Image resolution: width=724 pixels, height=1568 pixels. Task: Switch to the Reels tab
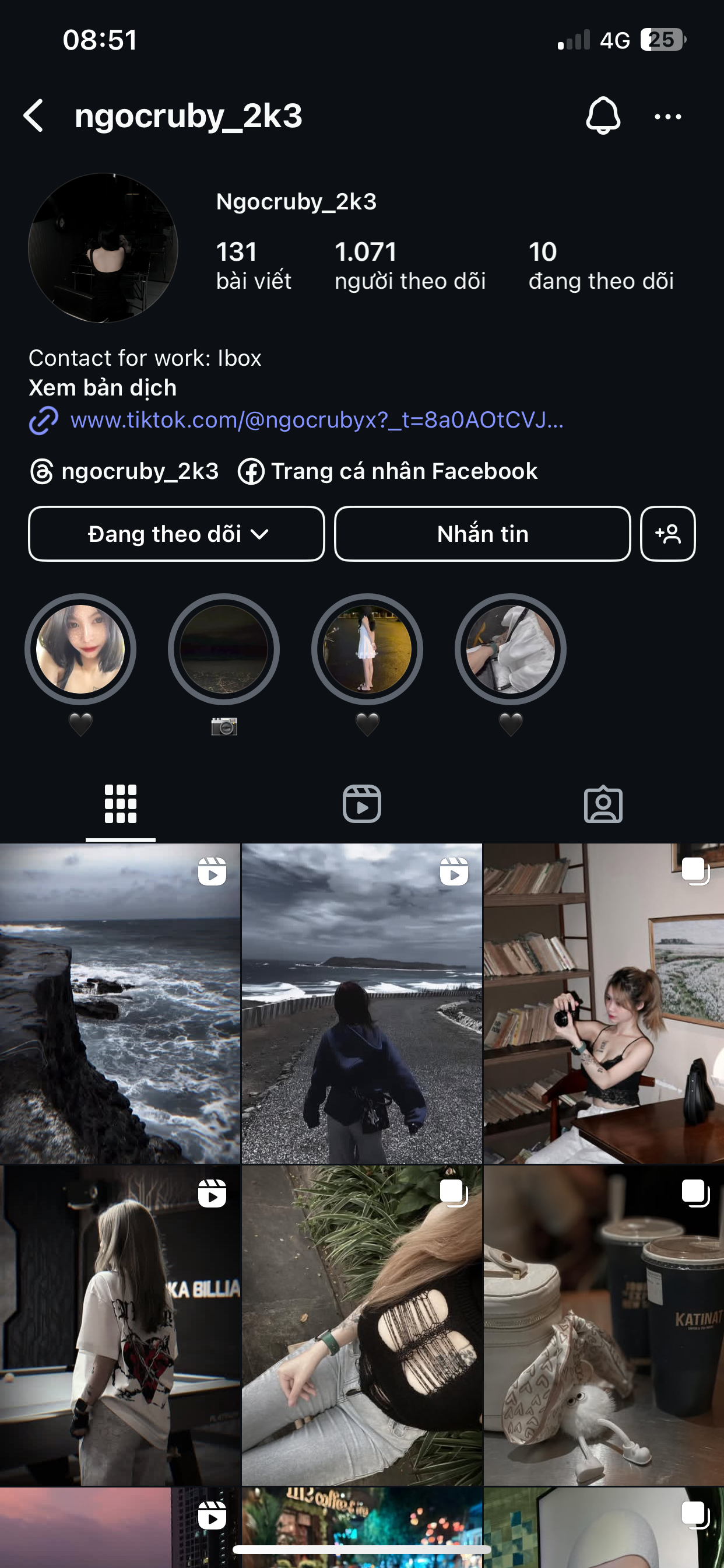(x=361, y=804)
